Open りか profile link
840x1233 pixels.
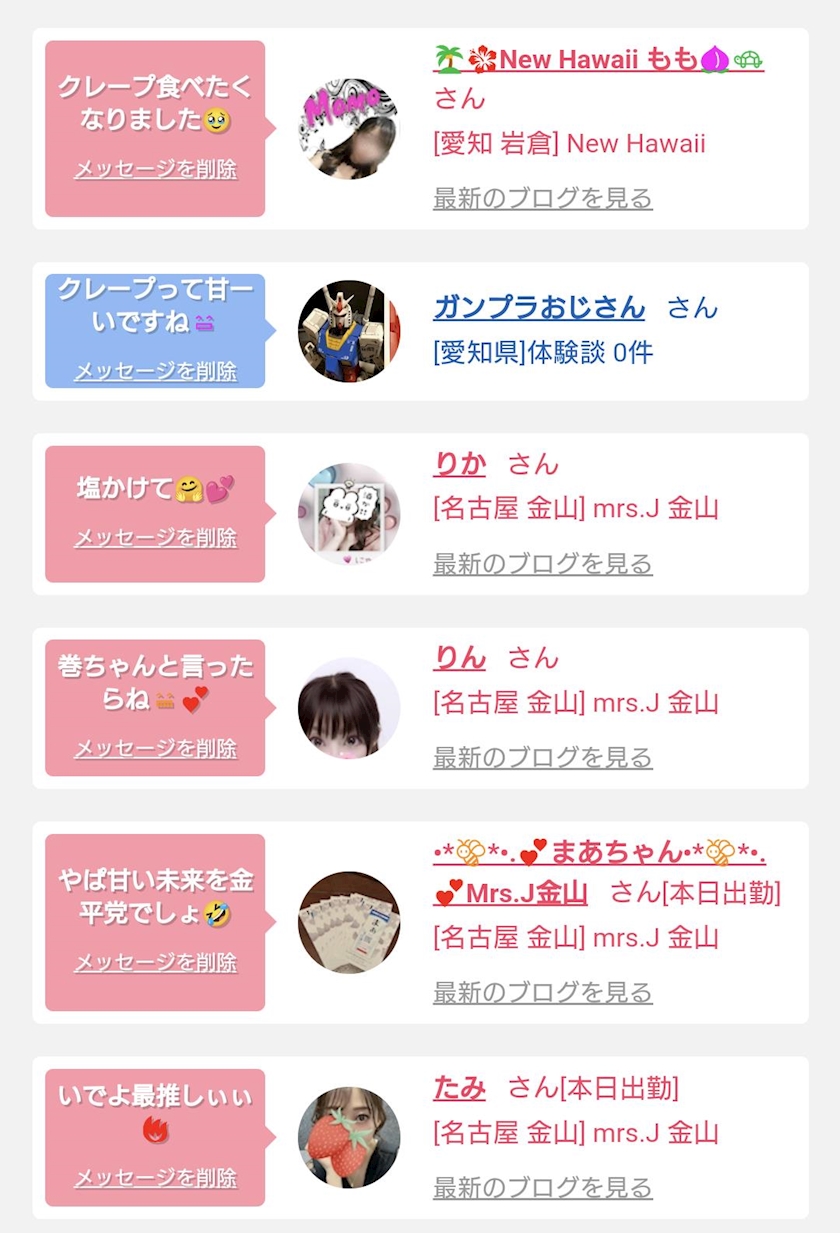[x=460, y=464]
